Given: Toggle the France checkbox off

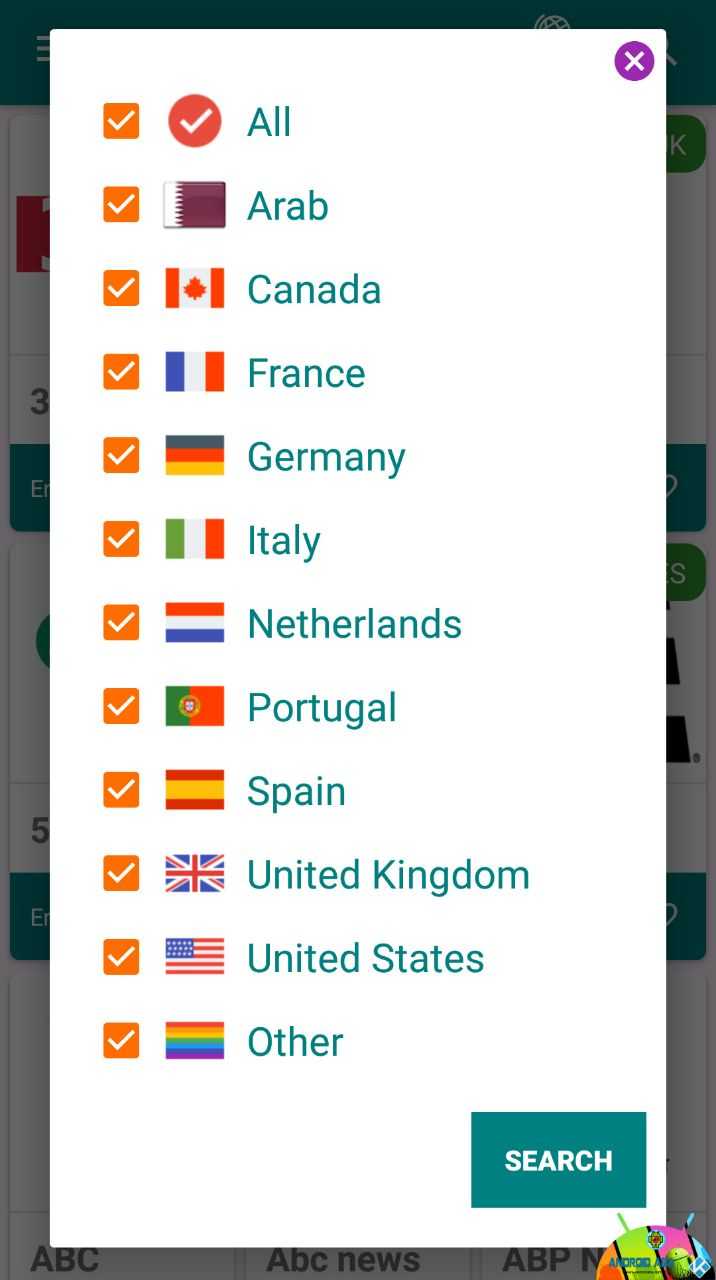Looking at the screenshot, I should point(121,372).
